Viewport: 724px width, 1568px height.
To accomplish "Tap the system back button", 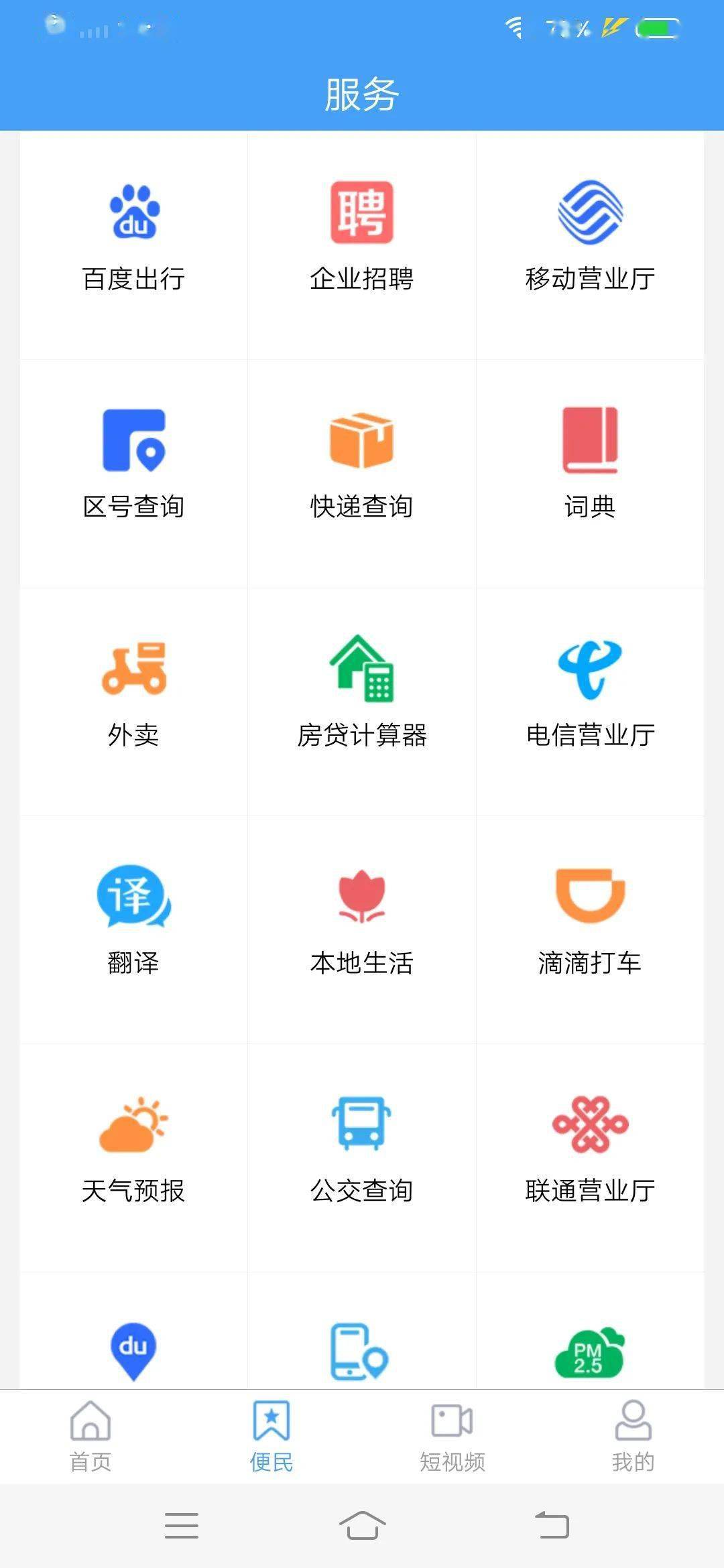I will pyautogui.click(x=552, y=1525).
